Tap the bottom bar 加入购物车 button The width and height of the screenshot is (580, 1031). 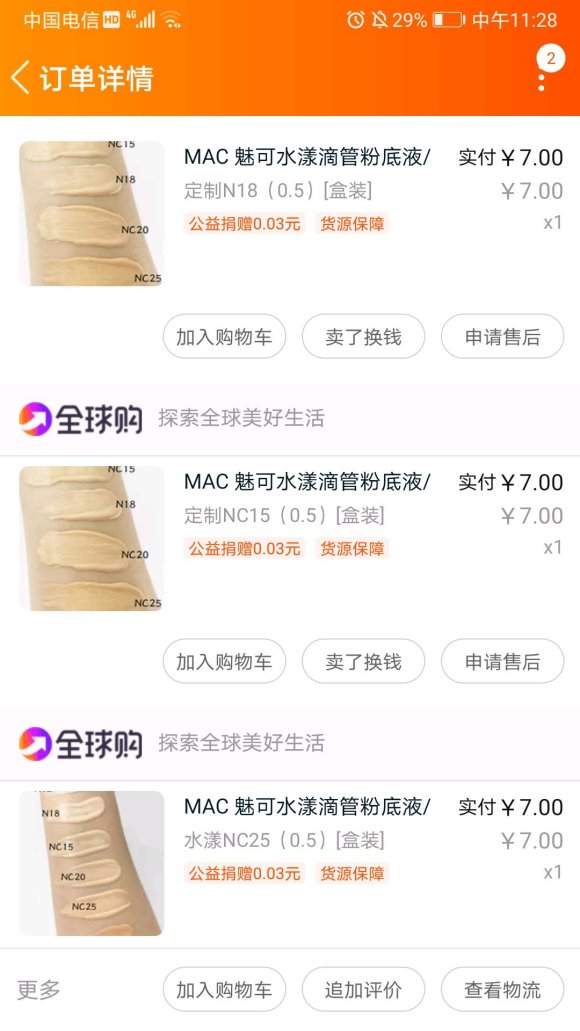pos(224,990)
